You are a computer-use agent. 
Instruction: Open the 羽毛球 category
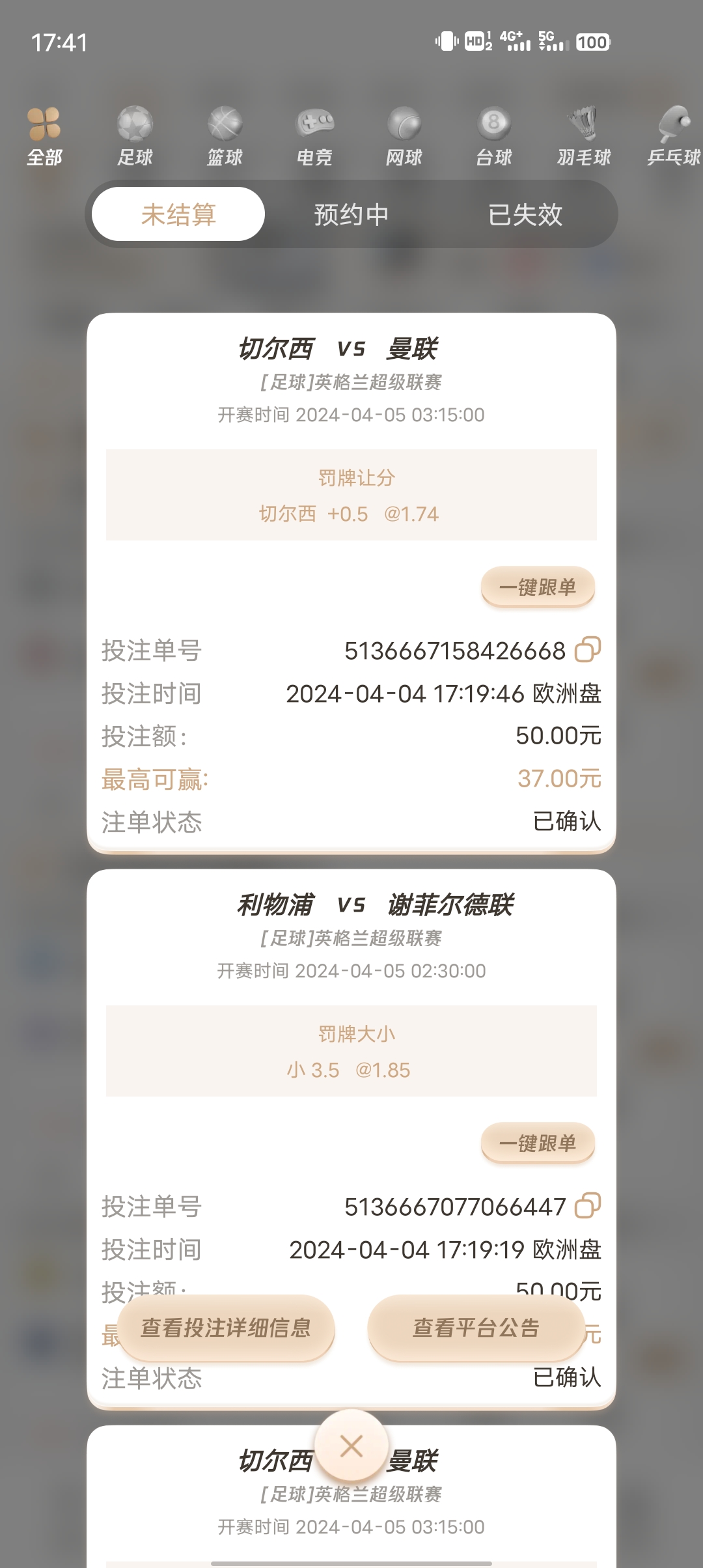[x=584, y=137]
